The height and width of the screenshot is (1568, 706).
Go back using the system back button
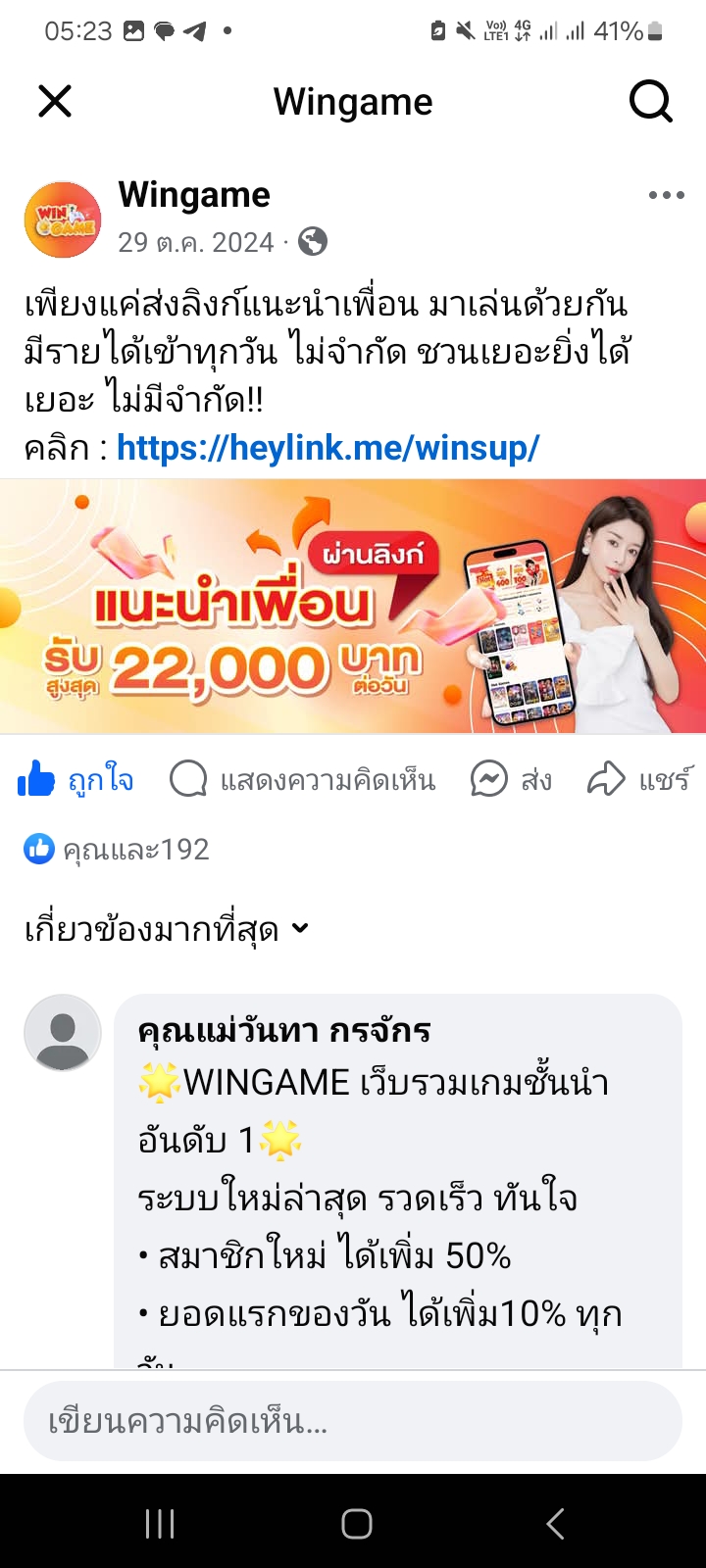(x=555, y=1524)
